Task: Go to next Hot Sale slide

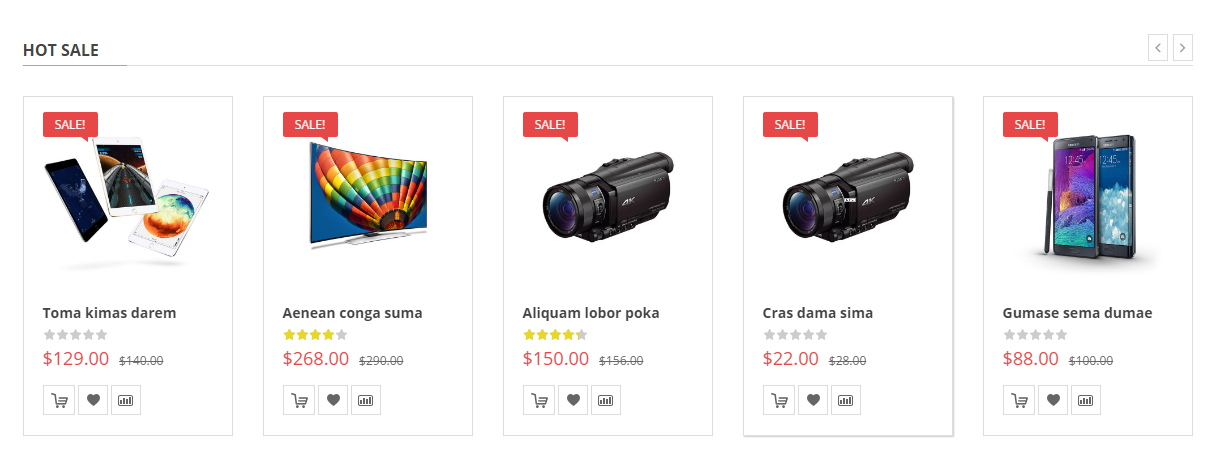Action: [x=1182, y=47]
